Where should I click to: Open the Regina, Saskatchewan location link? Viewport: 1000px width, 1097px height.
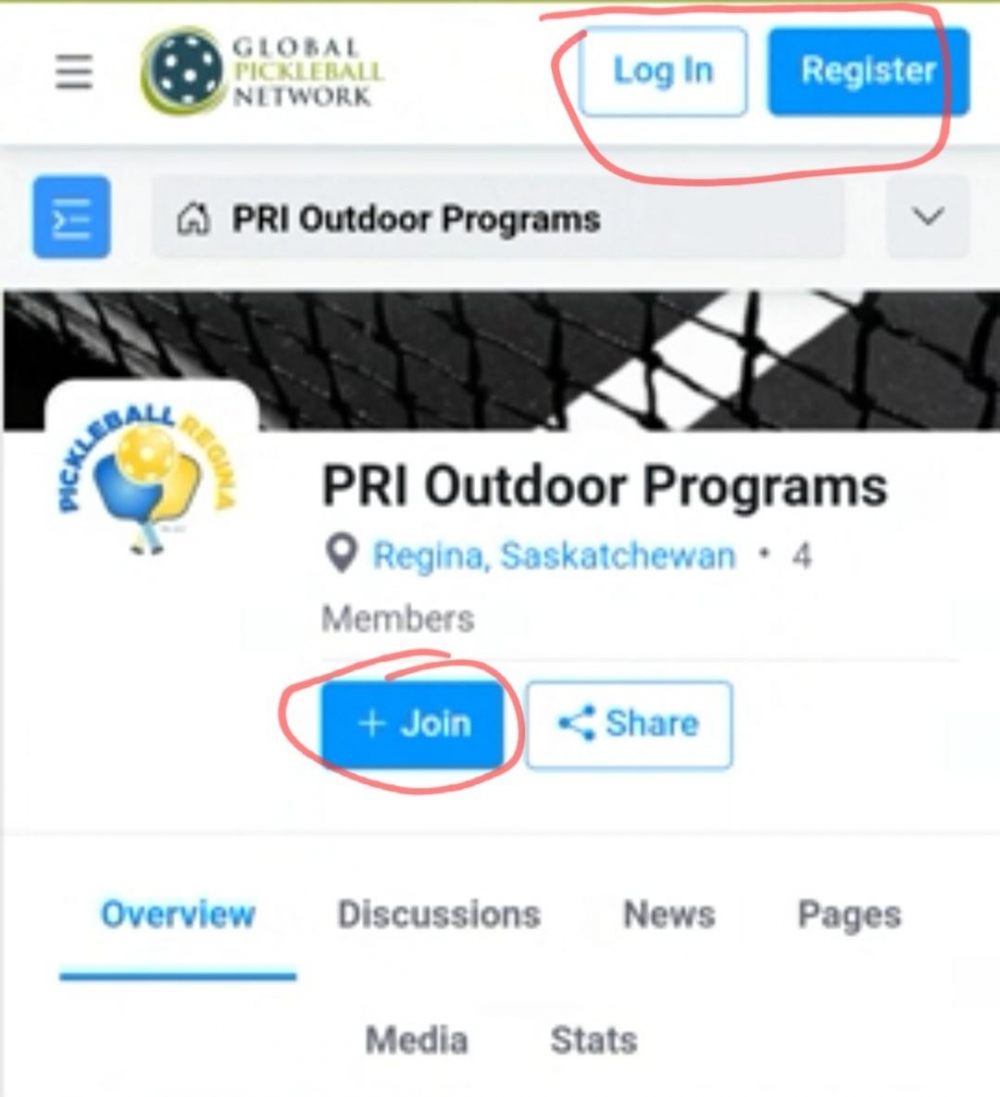click(x=554, y=555)
